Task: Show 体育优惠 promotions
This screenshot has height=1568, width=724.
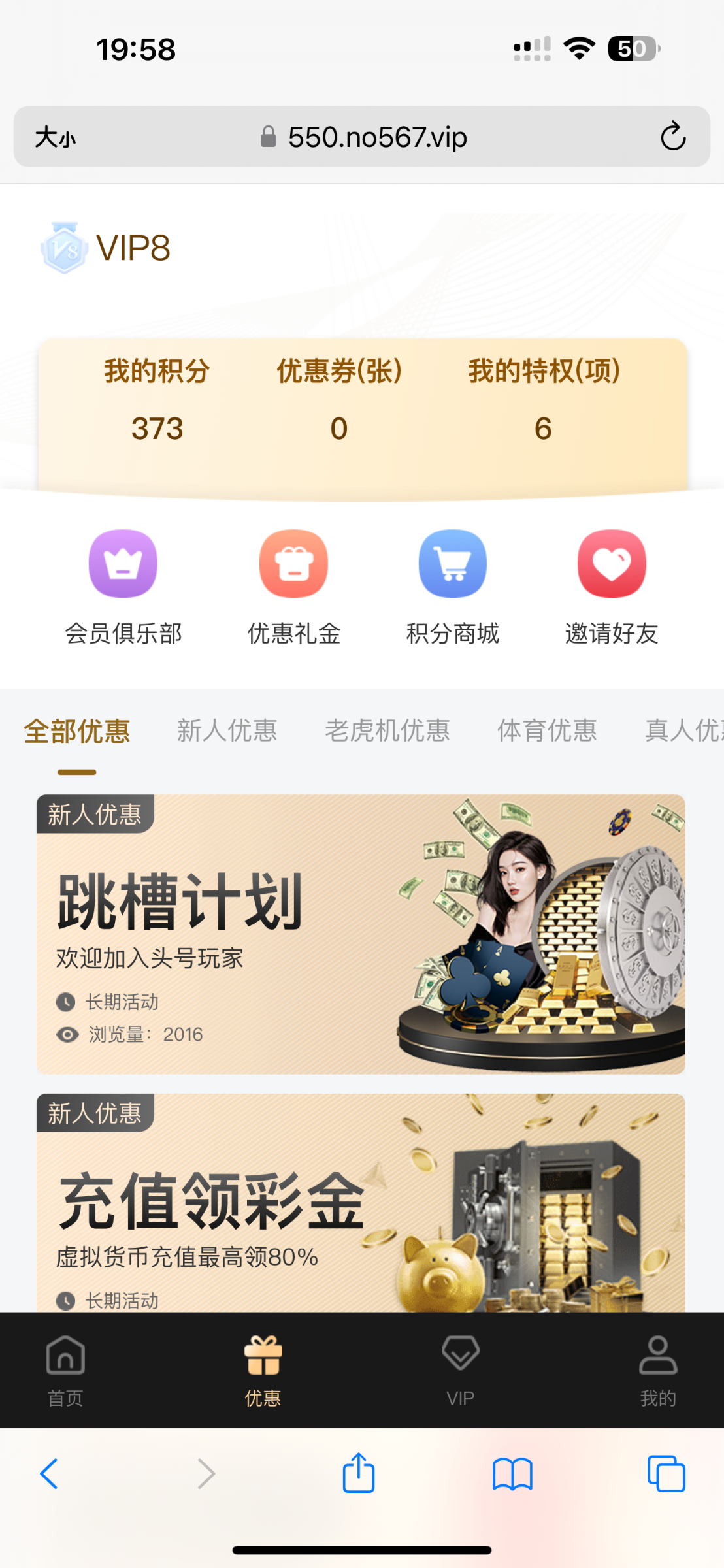Action: pyautogui.click(x=547, y=731)
